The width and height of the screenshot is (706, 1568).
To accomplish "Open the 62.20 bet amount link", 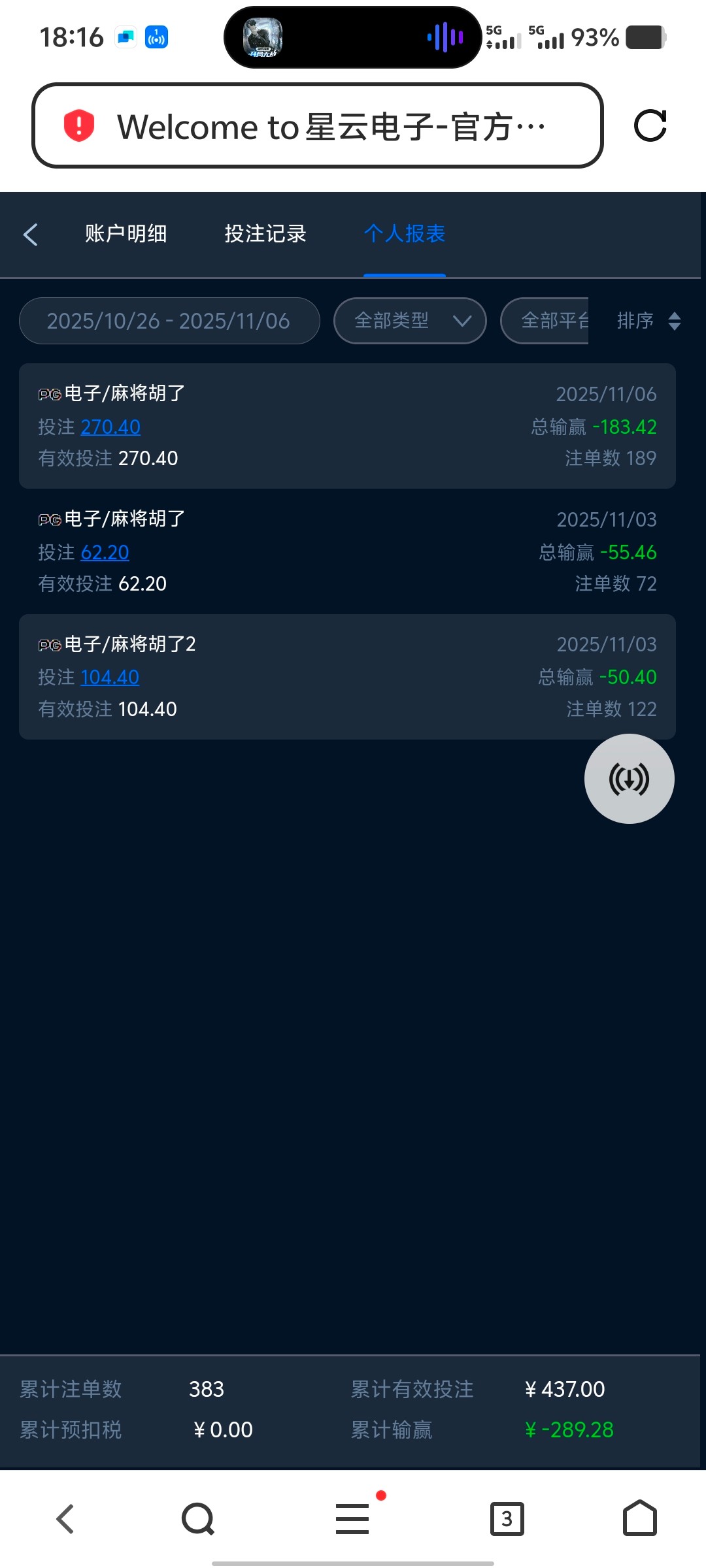I will pos(105,553).
